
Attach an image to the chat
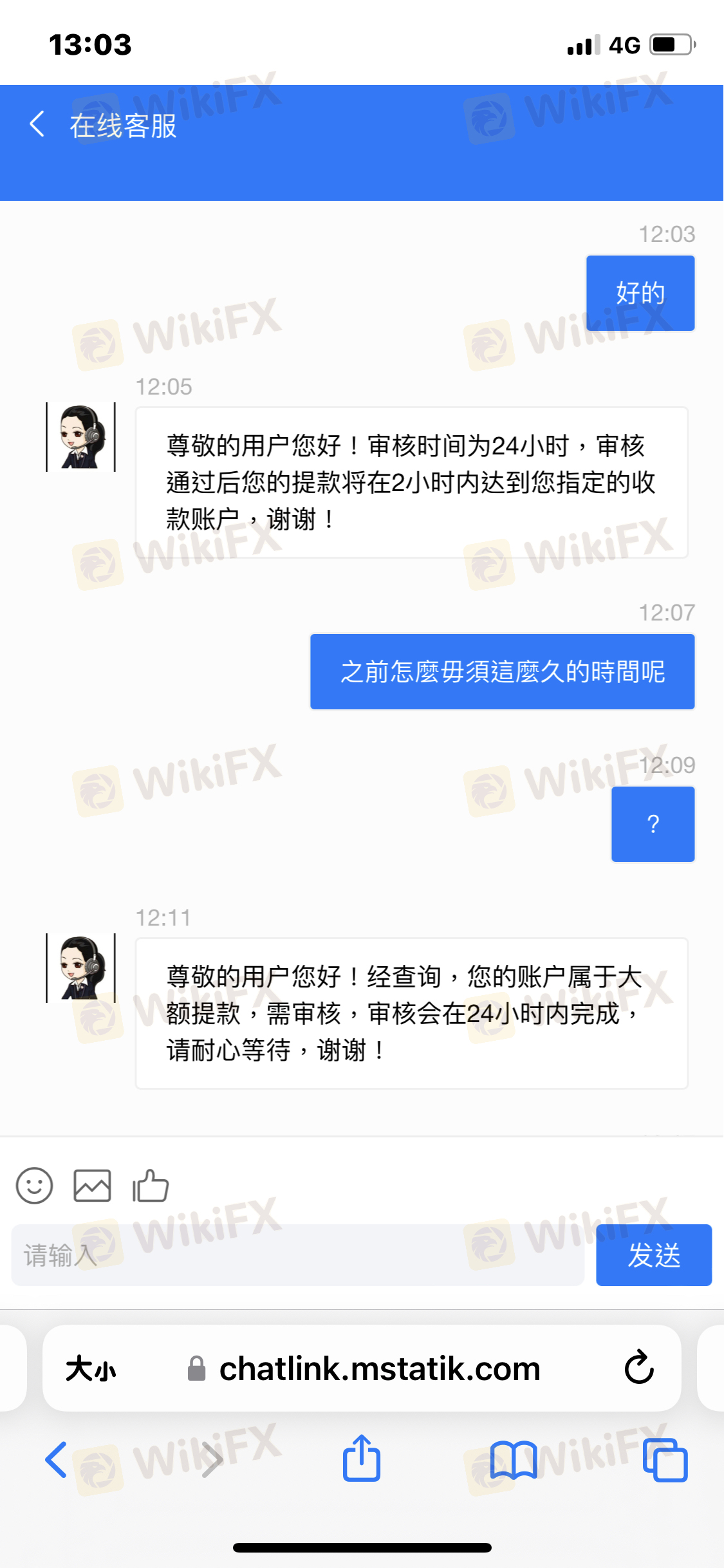point(92,1186)
